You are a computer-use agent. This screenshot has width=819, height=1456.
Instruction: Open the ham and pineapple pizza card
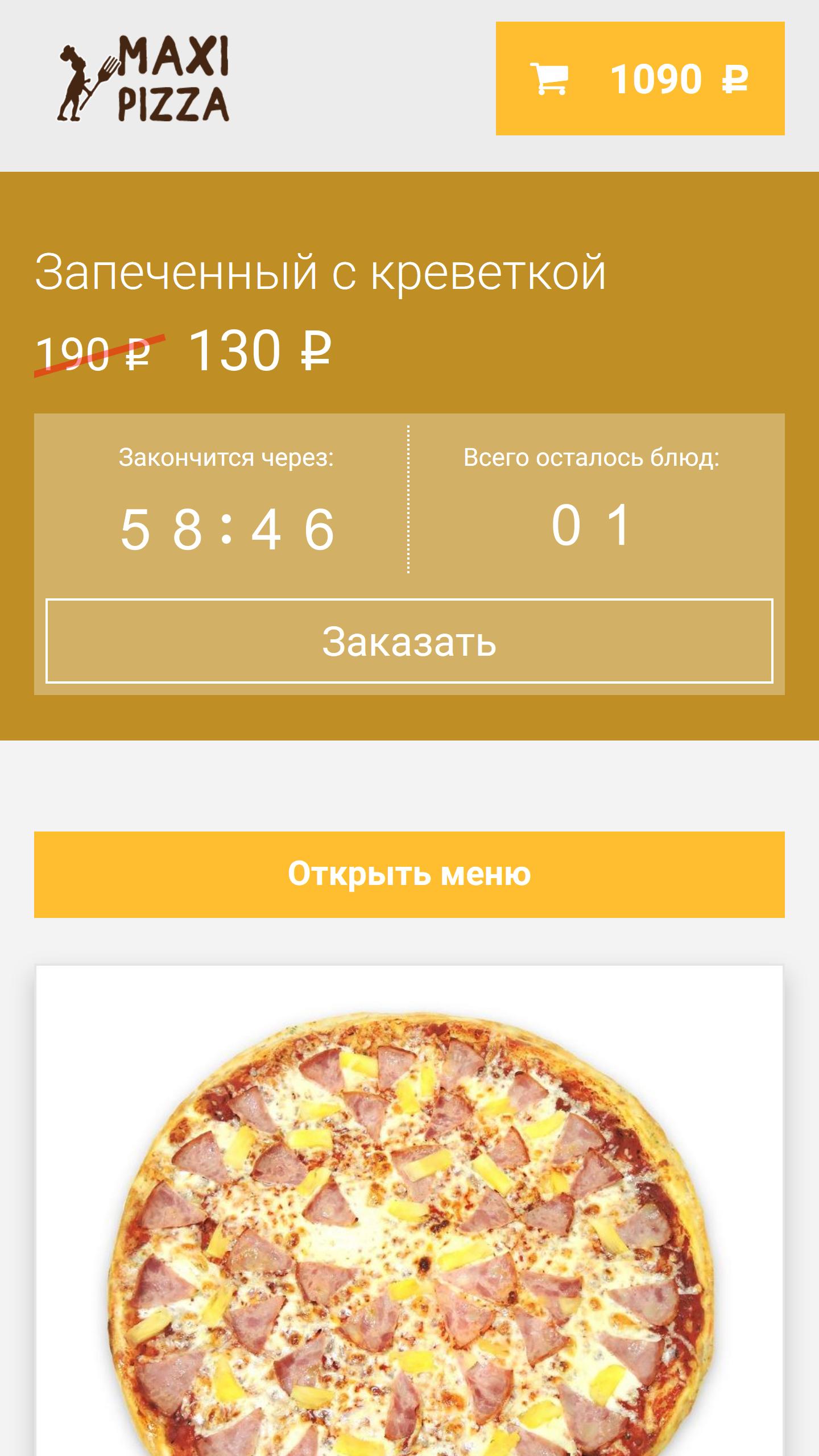pyautogui.click(x=409, y=1223)
